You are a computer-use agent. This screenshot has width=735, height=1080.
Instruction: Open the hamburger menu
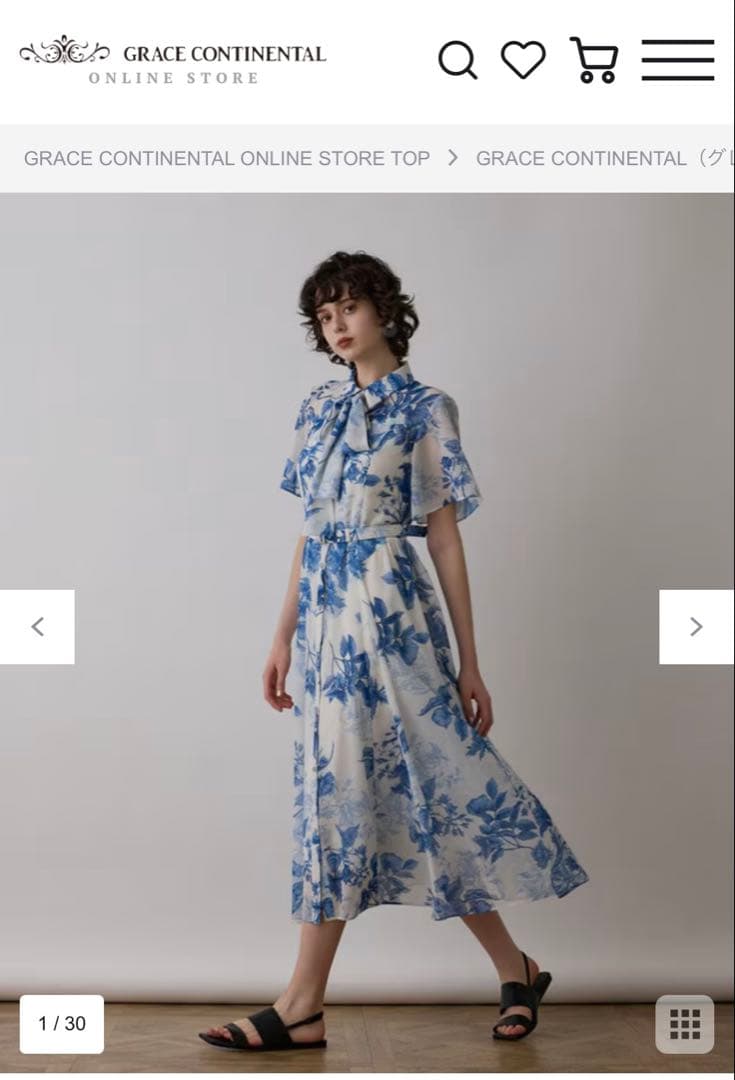[678, 60]
